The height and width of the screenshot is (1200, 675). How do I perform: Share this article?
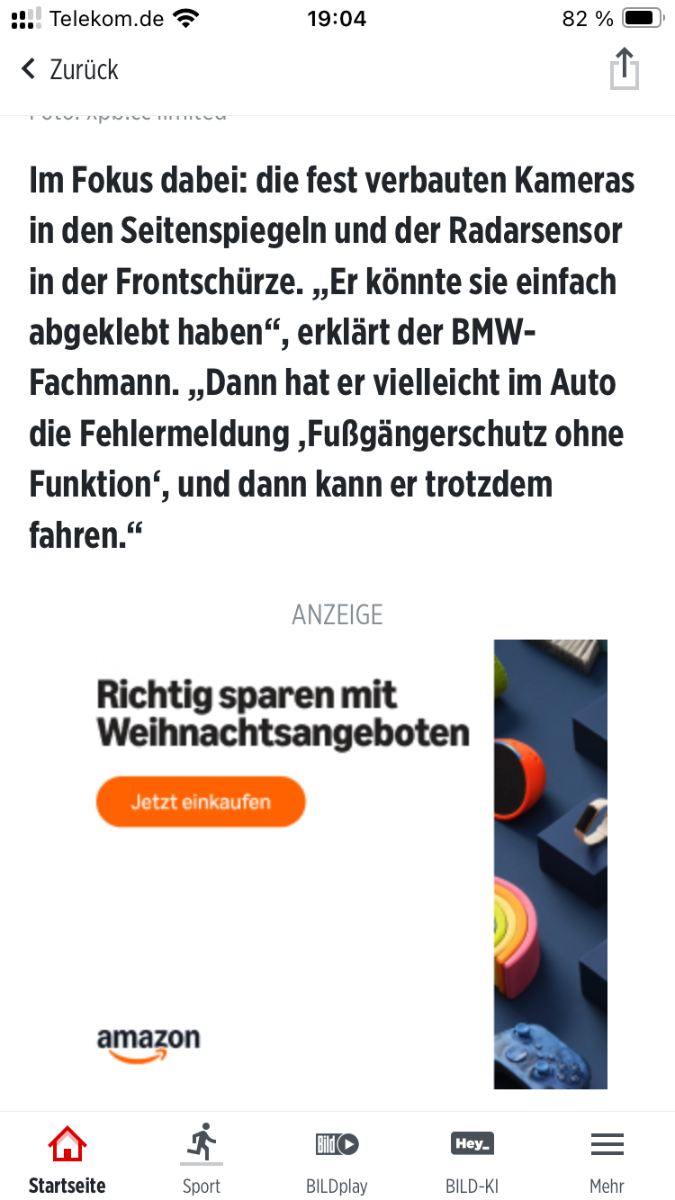coord(624,70)
